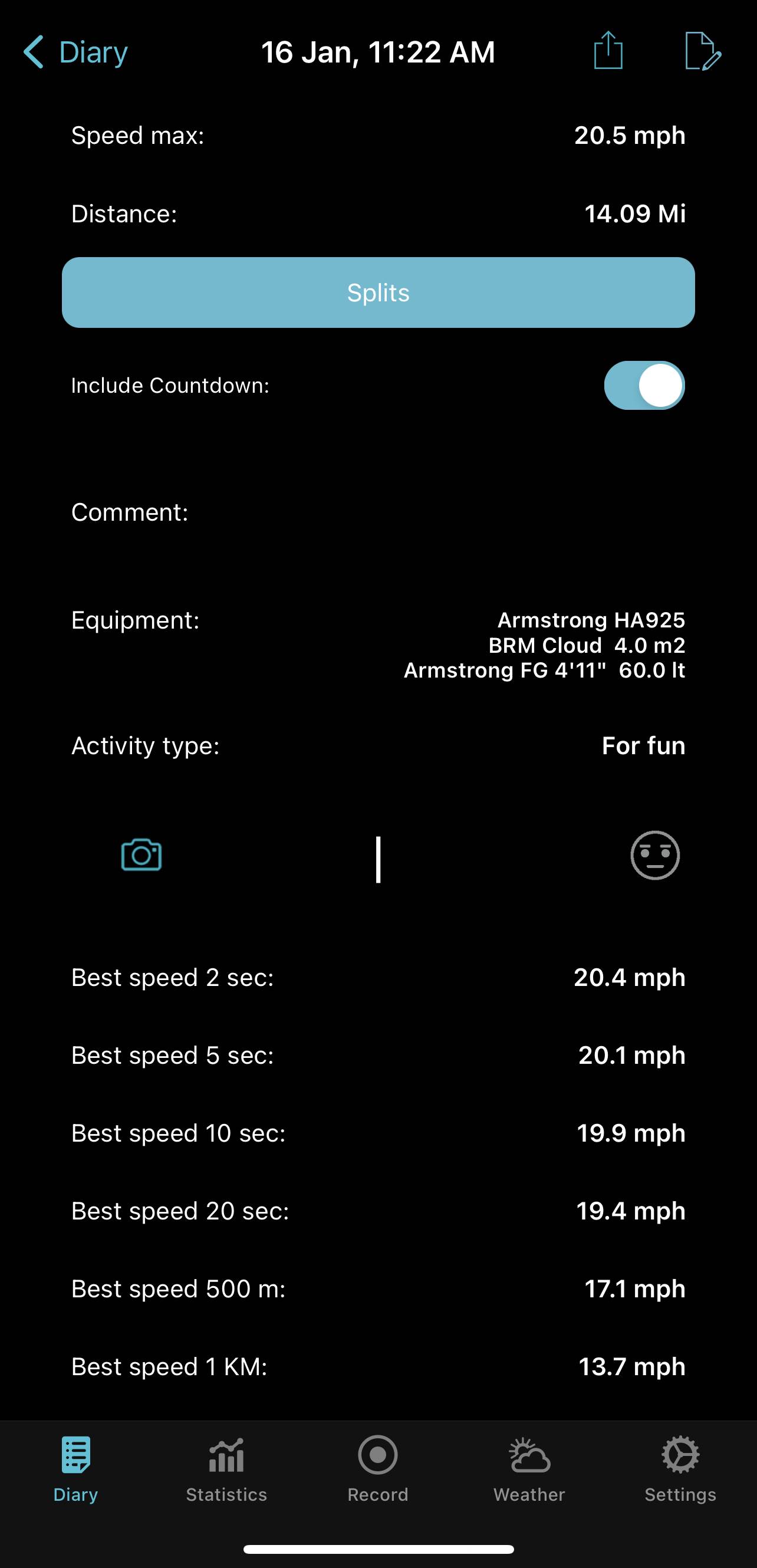Edit this diary entry
The width and height of the screenshot is (757, 1568).
pos(703,52)
